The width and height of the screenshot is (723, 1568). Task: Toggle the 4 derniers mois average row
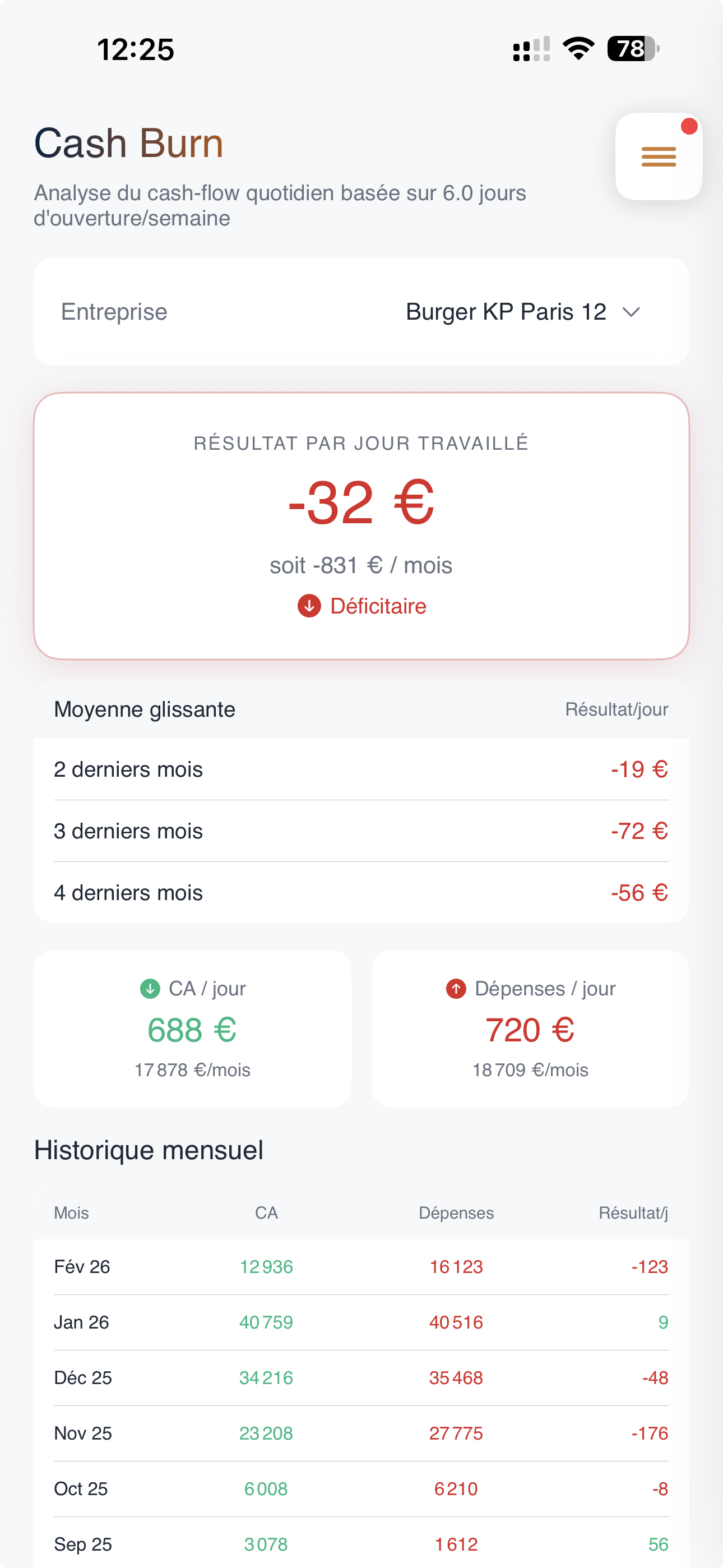[x=361, y=892]
